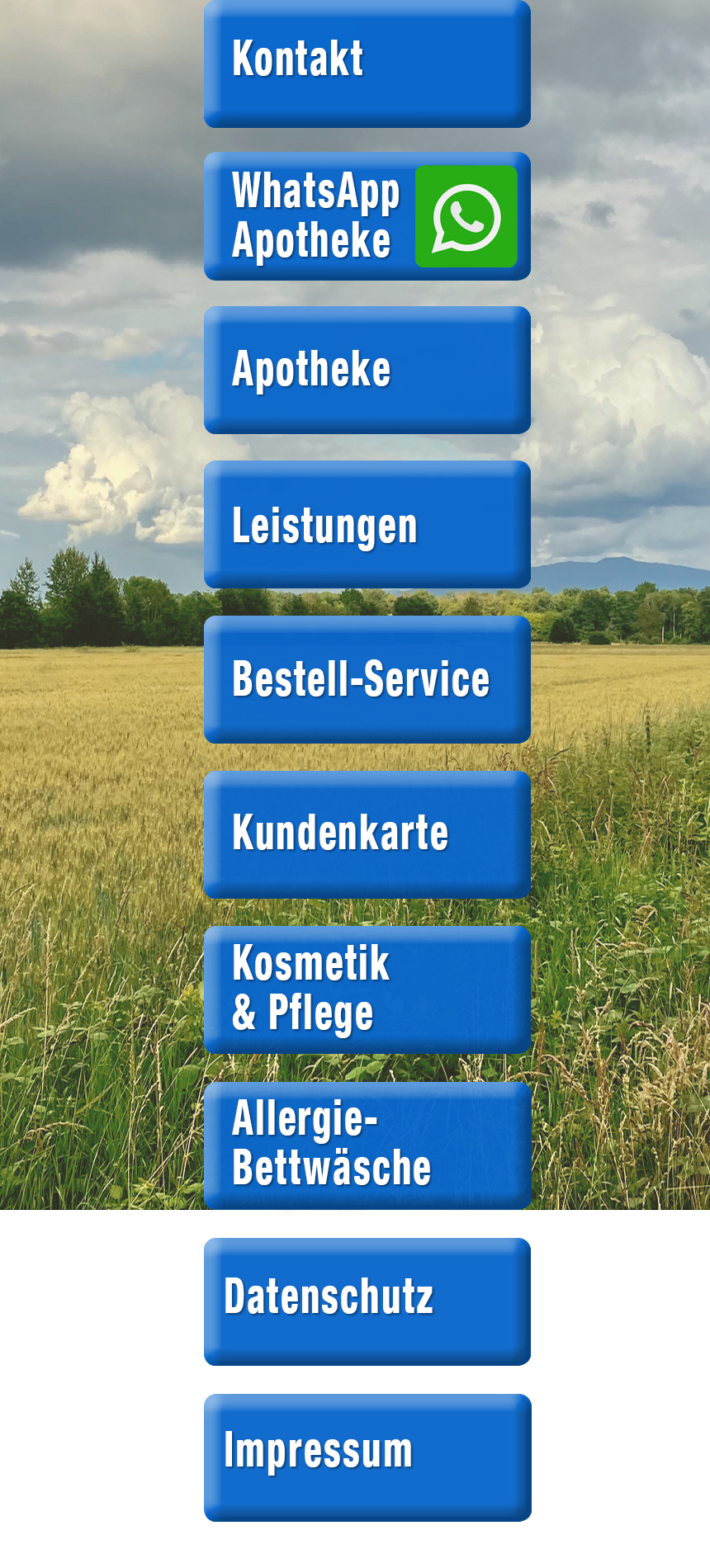
Task: Open the Impressum page
Action: tap(367, 1453)
